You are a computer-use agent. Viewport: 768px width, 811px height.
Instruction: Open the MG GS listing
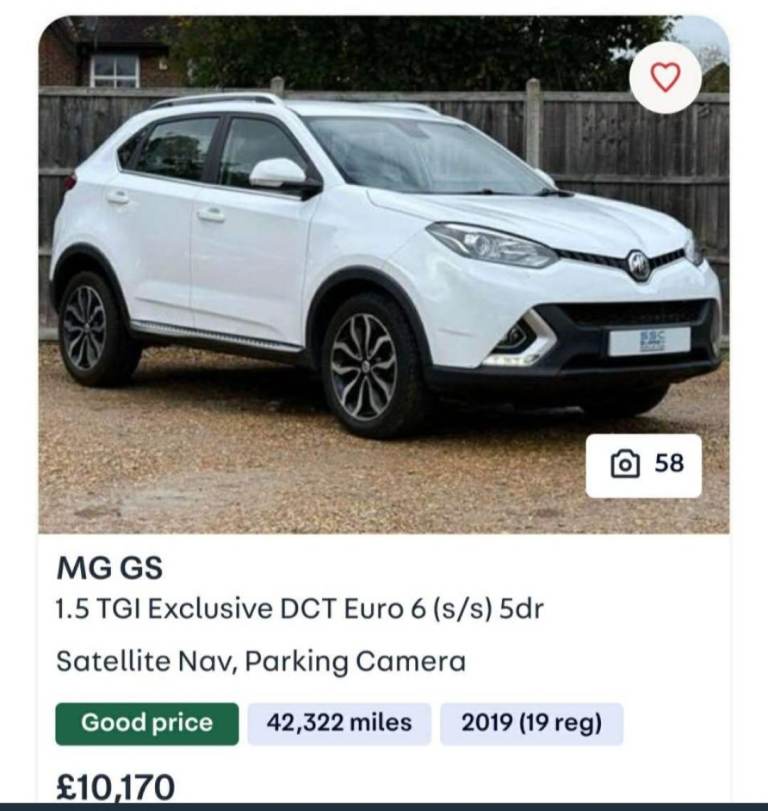(110, 568)
